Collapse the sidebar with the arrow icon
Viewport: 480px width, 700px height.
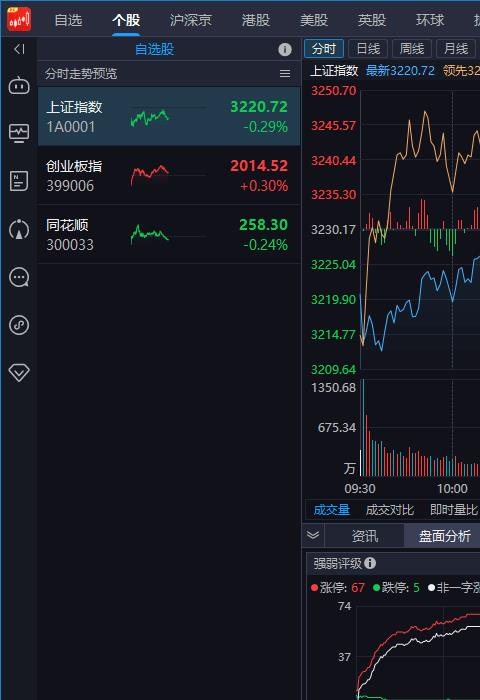coord(19,49)
